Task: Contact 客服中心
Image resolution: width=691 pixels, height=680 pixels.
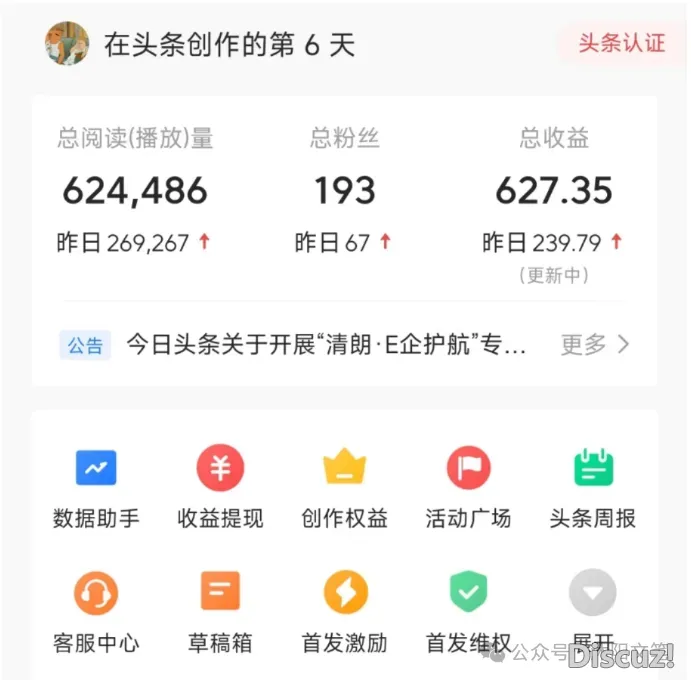Action: [96, 612]
